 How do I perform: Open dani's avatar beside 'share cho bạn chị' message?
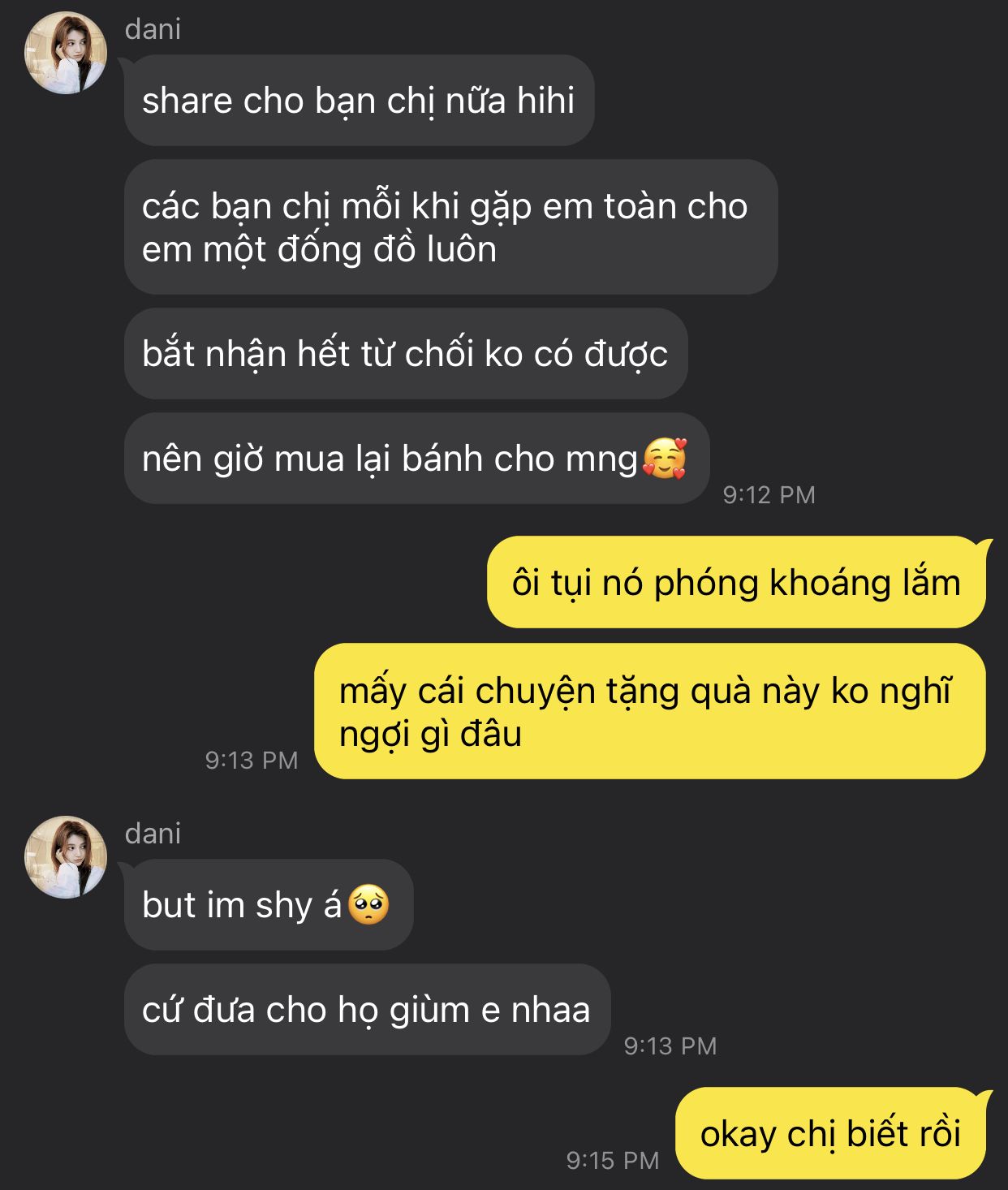click(x=66, y=53)
